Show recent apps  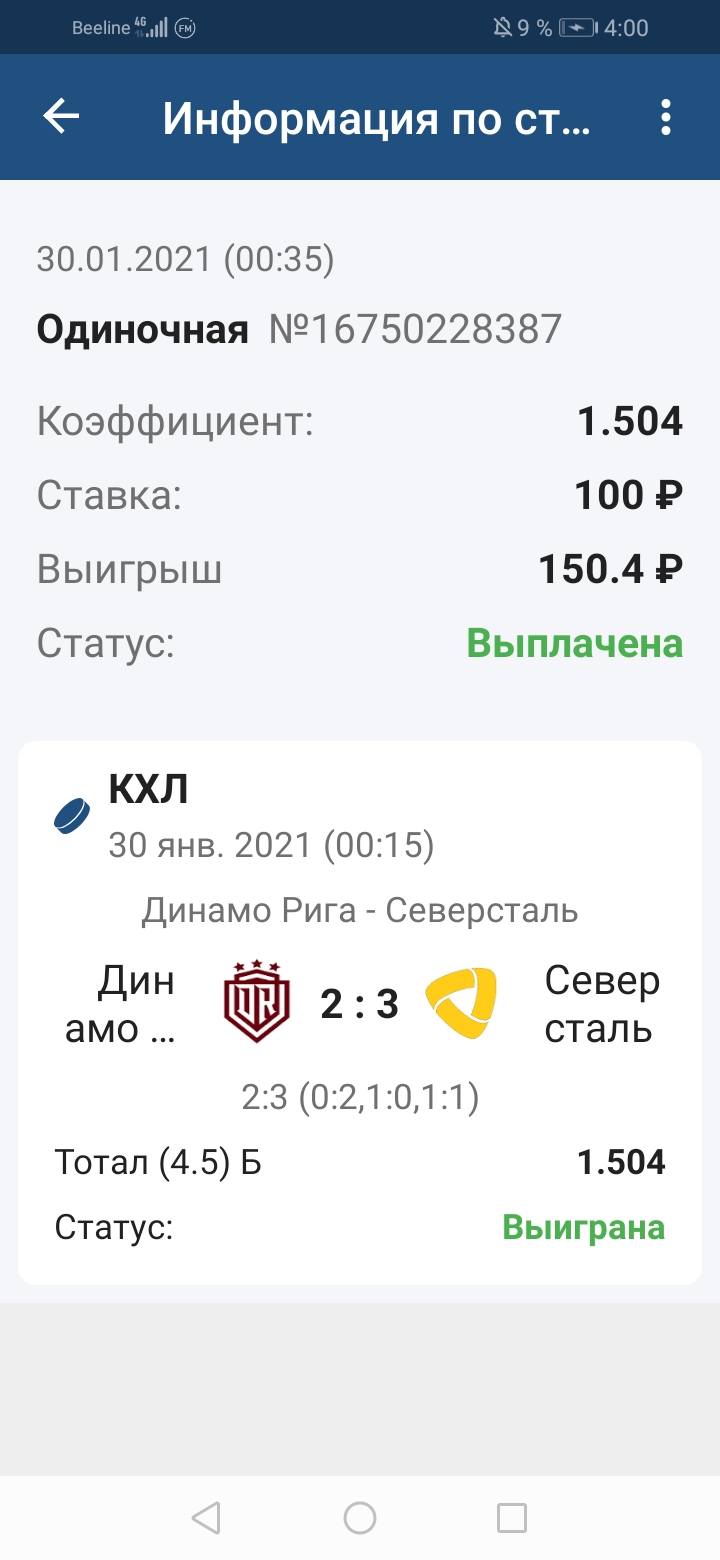[x=512, y=1518]
